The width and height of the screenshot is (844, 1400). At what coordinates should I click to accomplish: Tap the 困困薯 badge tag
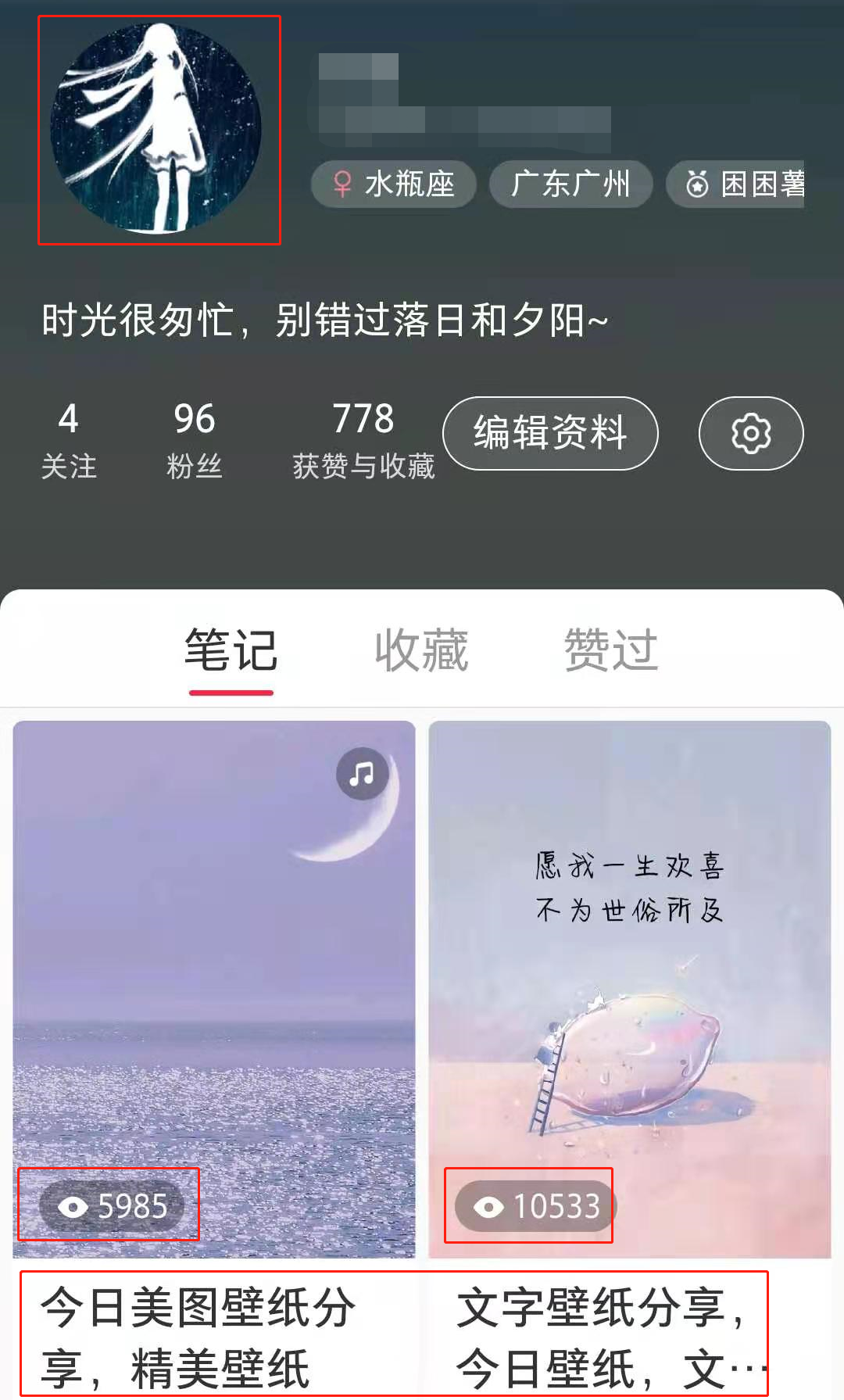pos(742,184)
